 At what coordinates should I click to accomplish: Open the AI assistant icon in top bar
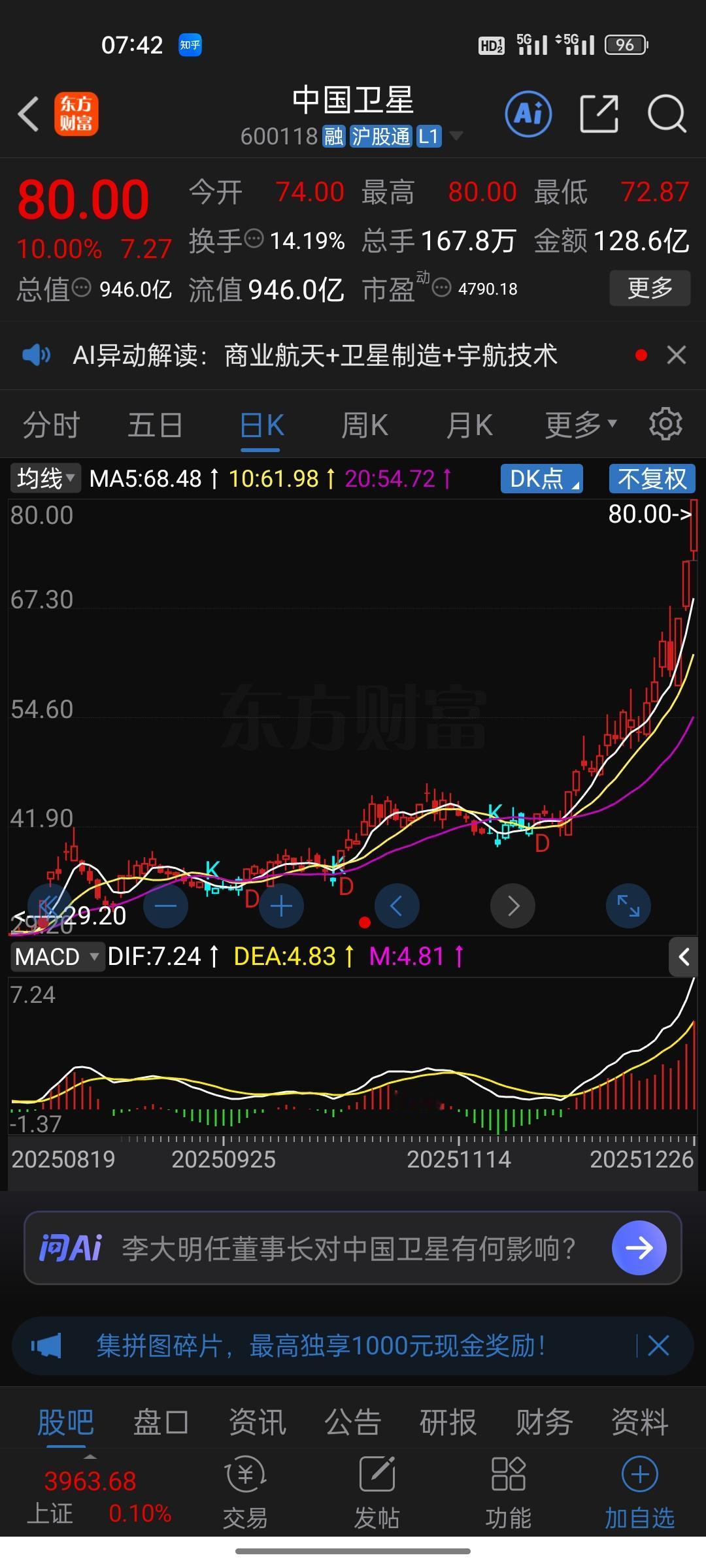[528, 114]
